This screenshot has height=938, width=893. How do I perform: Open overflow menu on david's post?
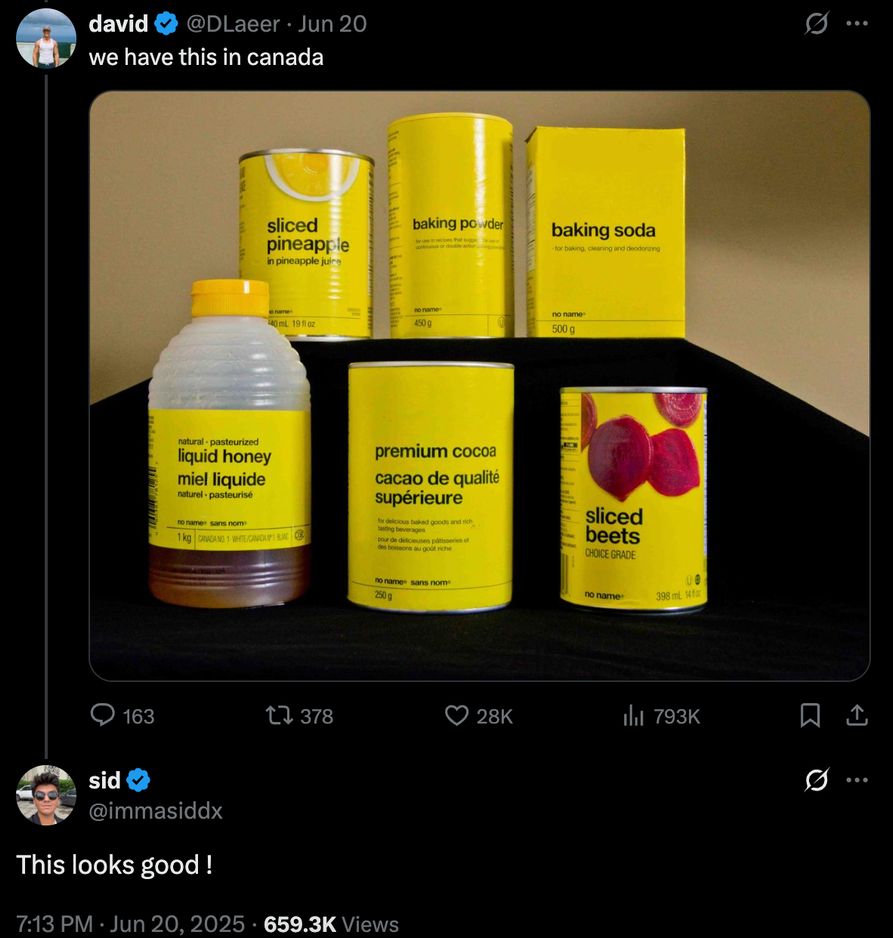[856, 24]
